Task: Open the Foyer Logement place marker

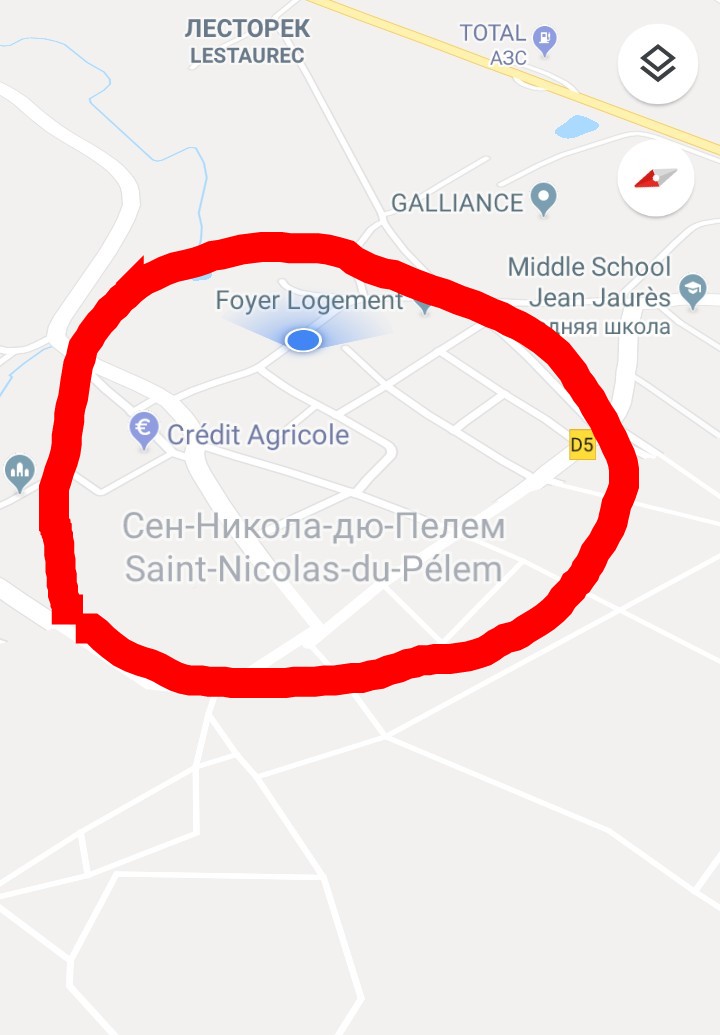Action: (x=424, y=303)
